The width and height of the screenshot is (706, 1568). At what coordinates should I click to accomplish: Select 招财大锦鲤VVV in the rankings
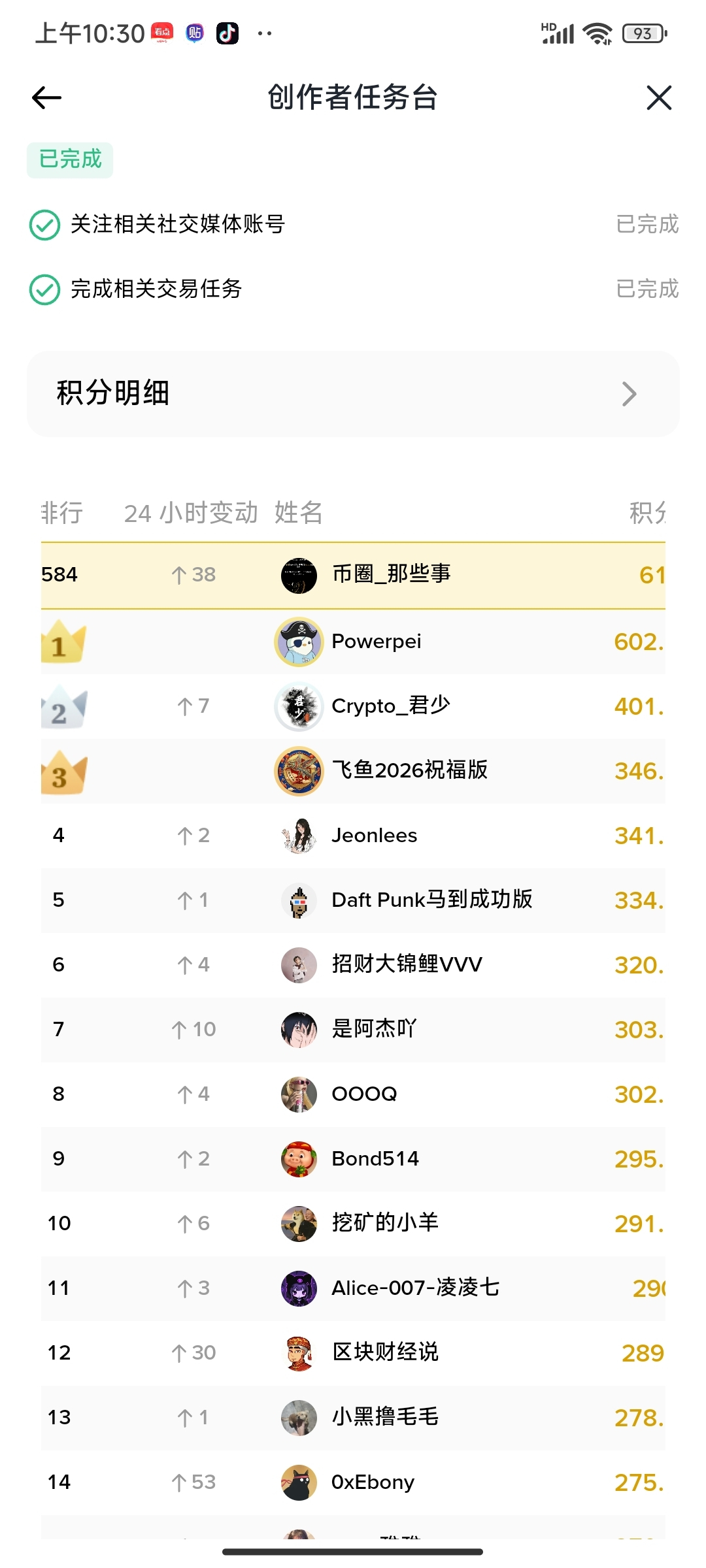pyautogui.click(x=407, y=965)
